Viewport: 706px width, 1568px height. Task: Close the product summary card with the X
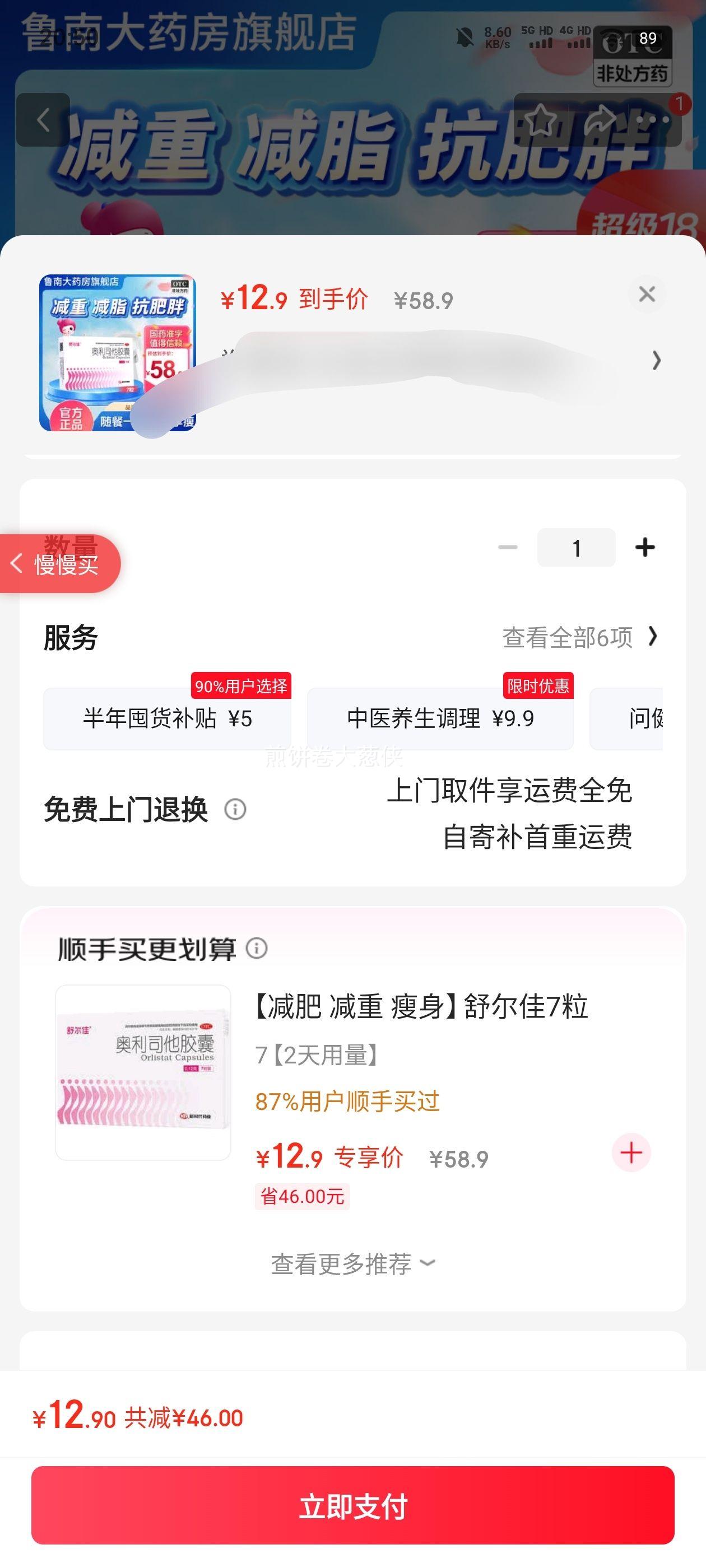(647, 295)
